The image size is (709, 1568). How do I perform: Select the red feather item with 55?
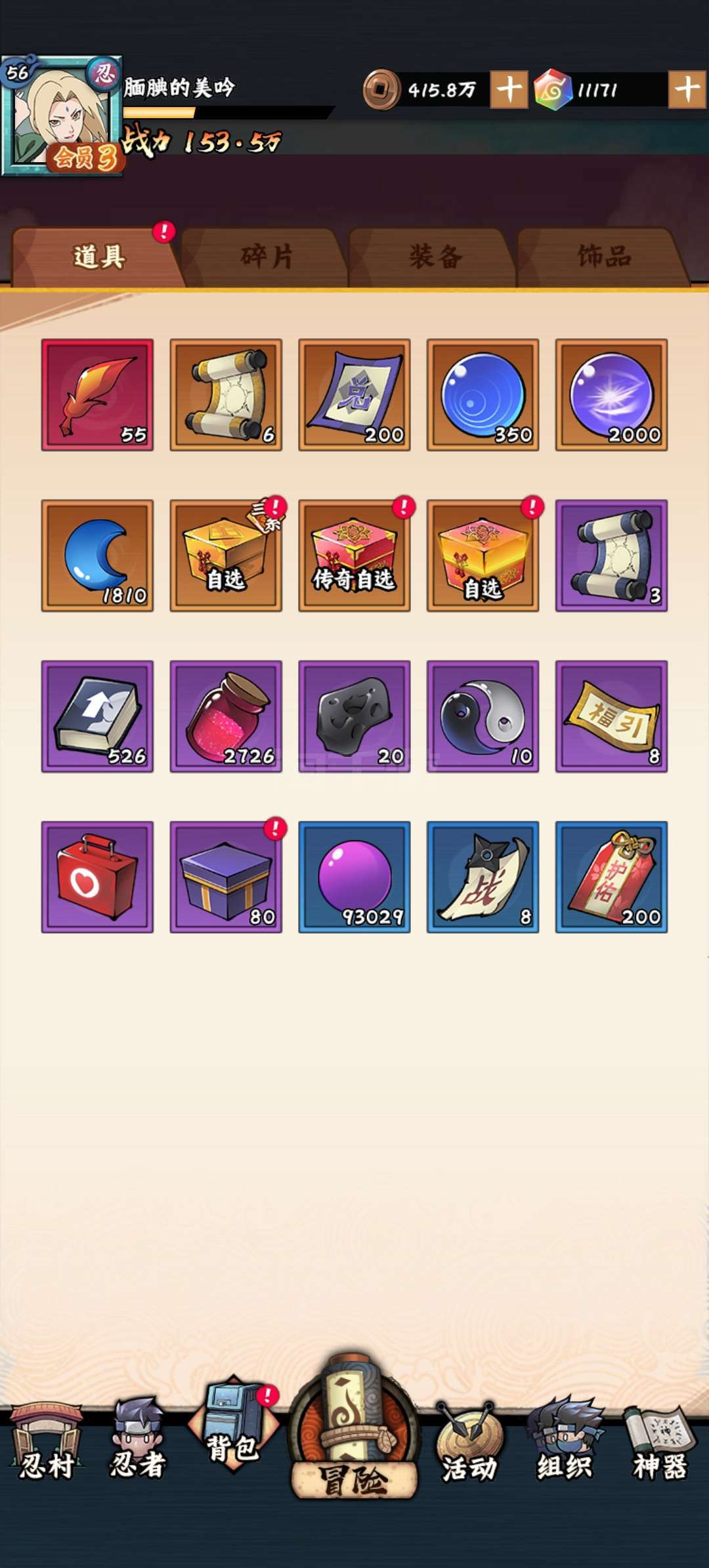coord(97,395)
